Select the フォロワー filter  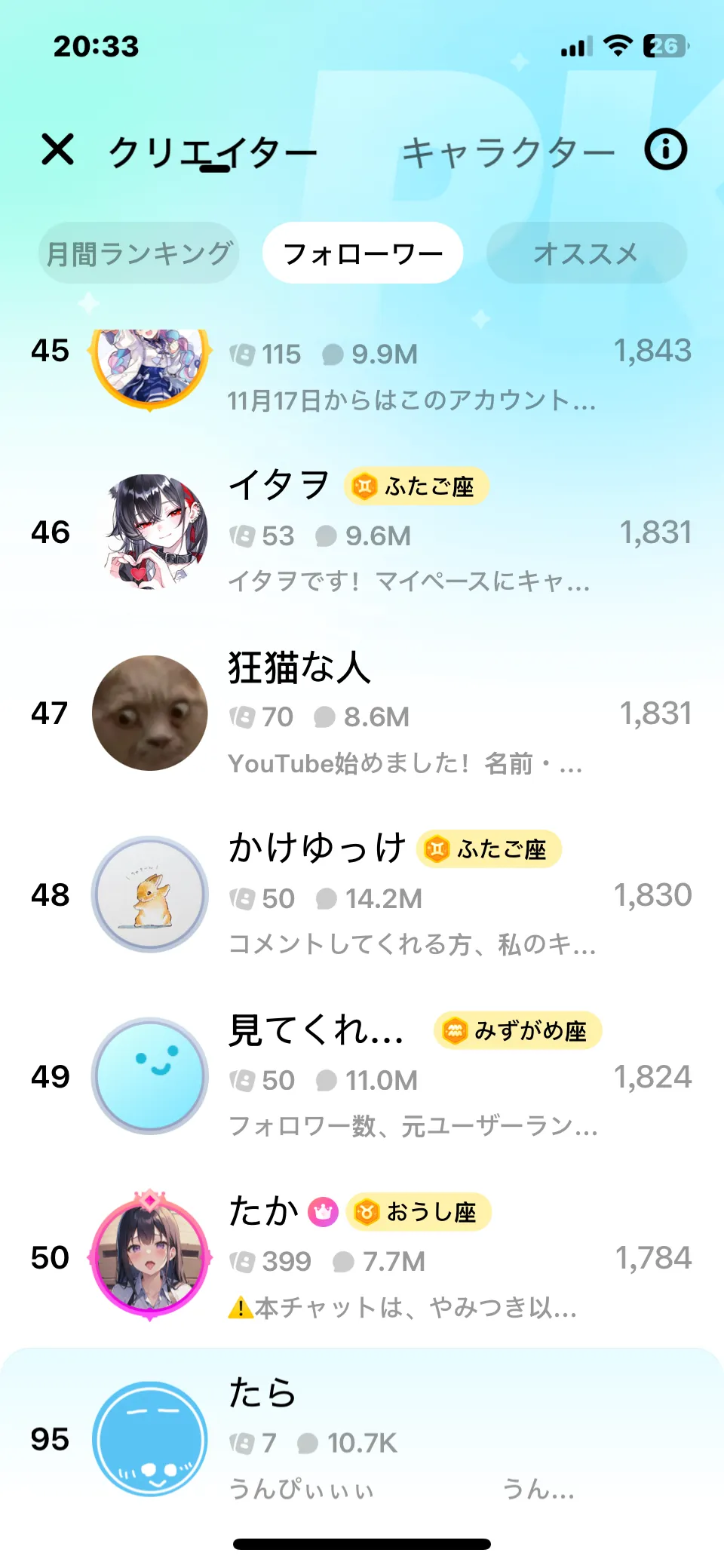tap(363, 253)
